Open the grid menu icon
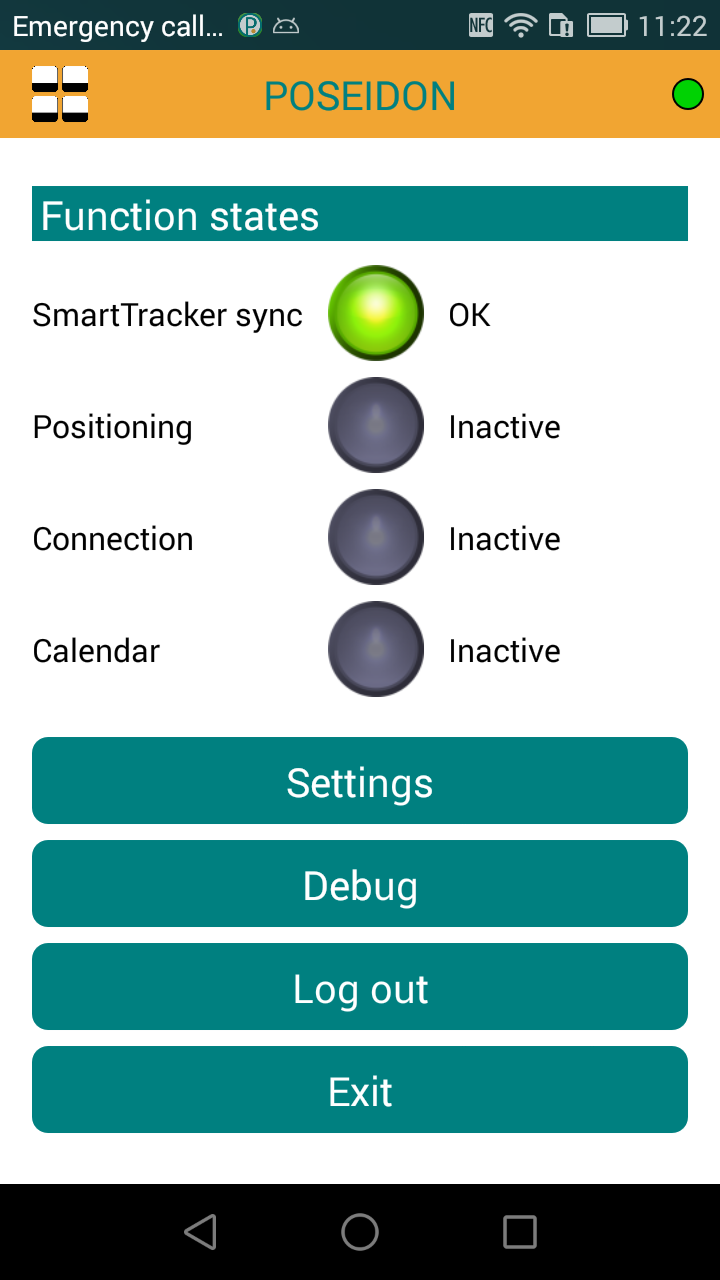Screen dimensions: 720x1280 coord(60,95)
